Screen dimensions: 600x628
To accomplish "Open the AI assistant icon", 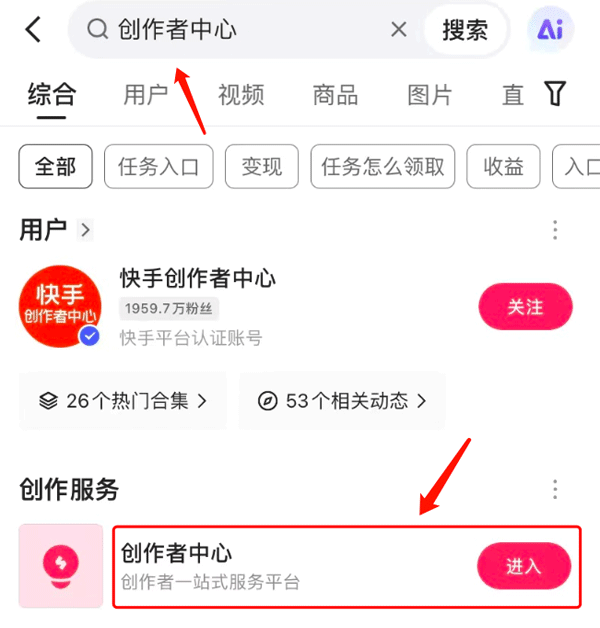I will click(549, 30).
